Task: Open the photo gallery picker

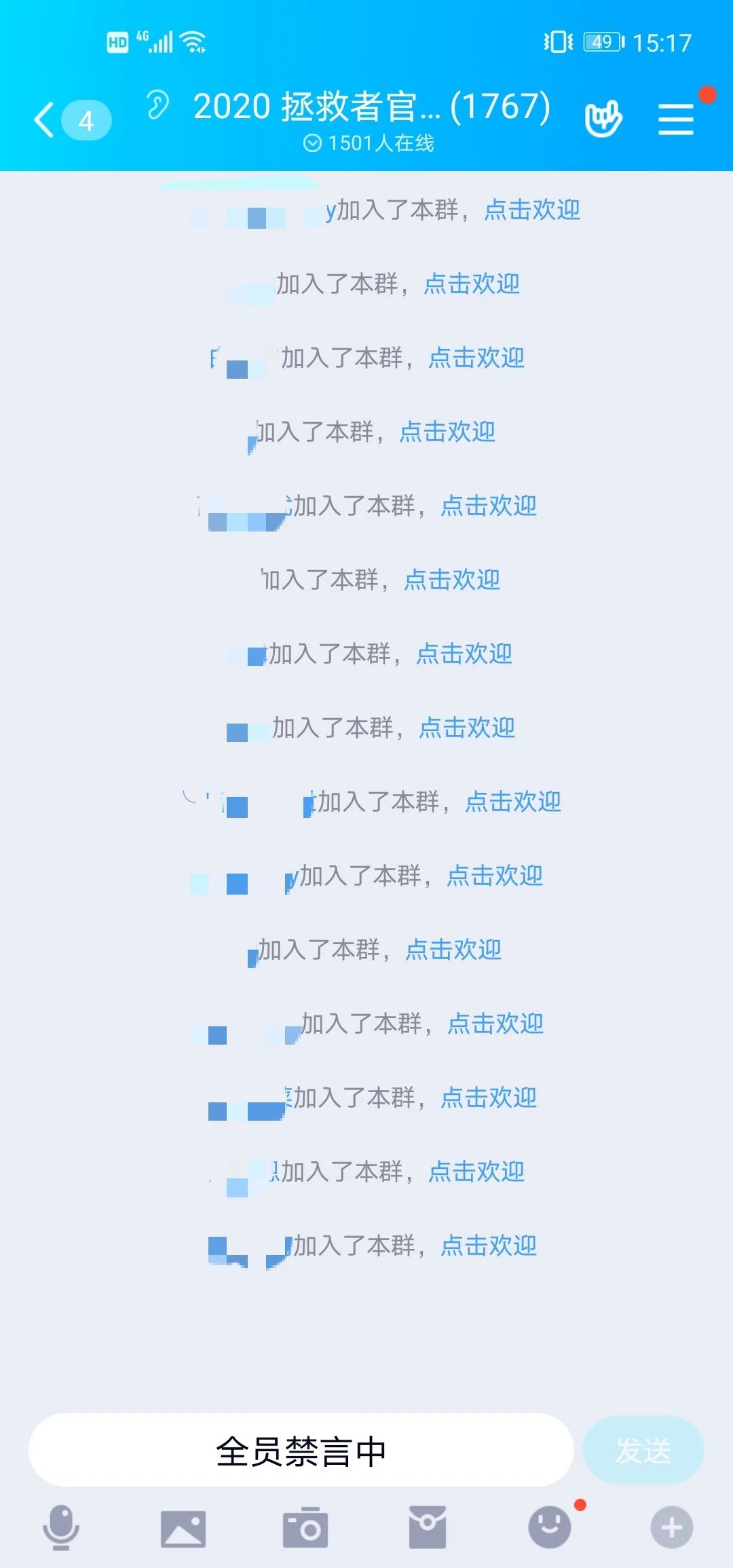Action: (x=183, y=1529)
